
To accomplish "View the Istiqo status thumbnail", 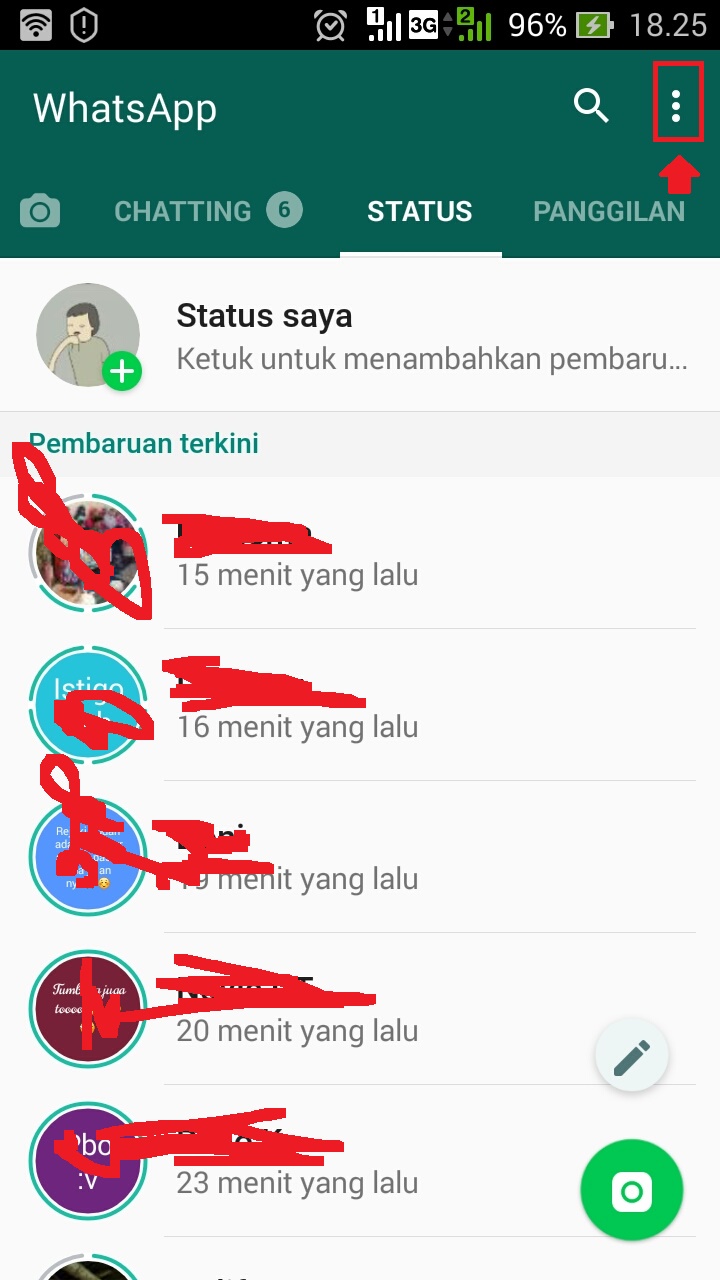I will [x=88, y=705].
